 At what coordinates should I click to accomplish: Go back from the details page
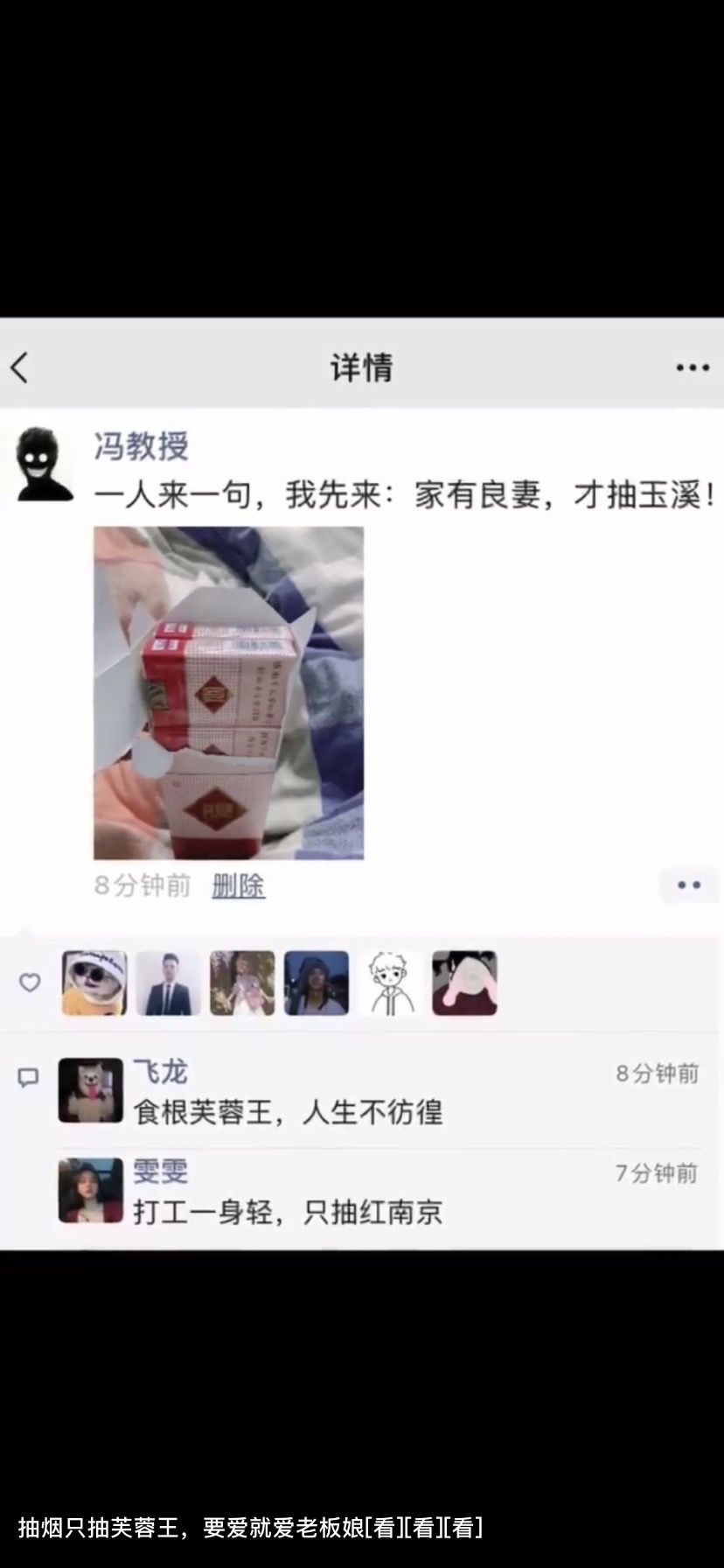click(x=21, y=367)
